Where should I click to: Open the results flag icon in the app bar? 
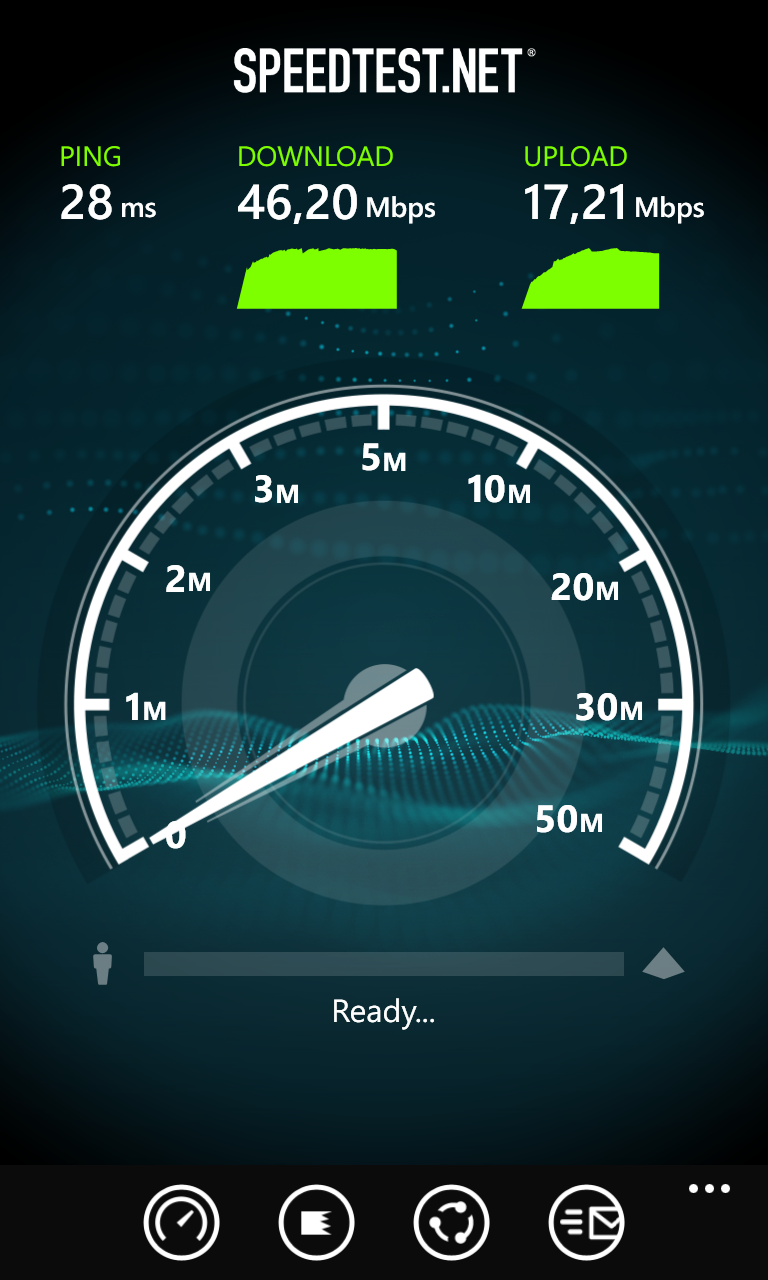pos(316,1221)
